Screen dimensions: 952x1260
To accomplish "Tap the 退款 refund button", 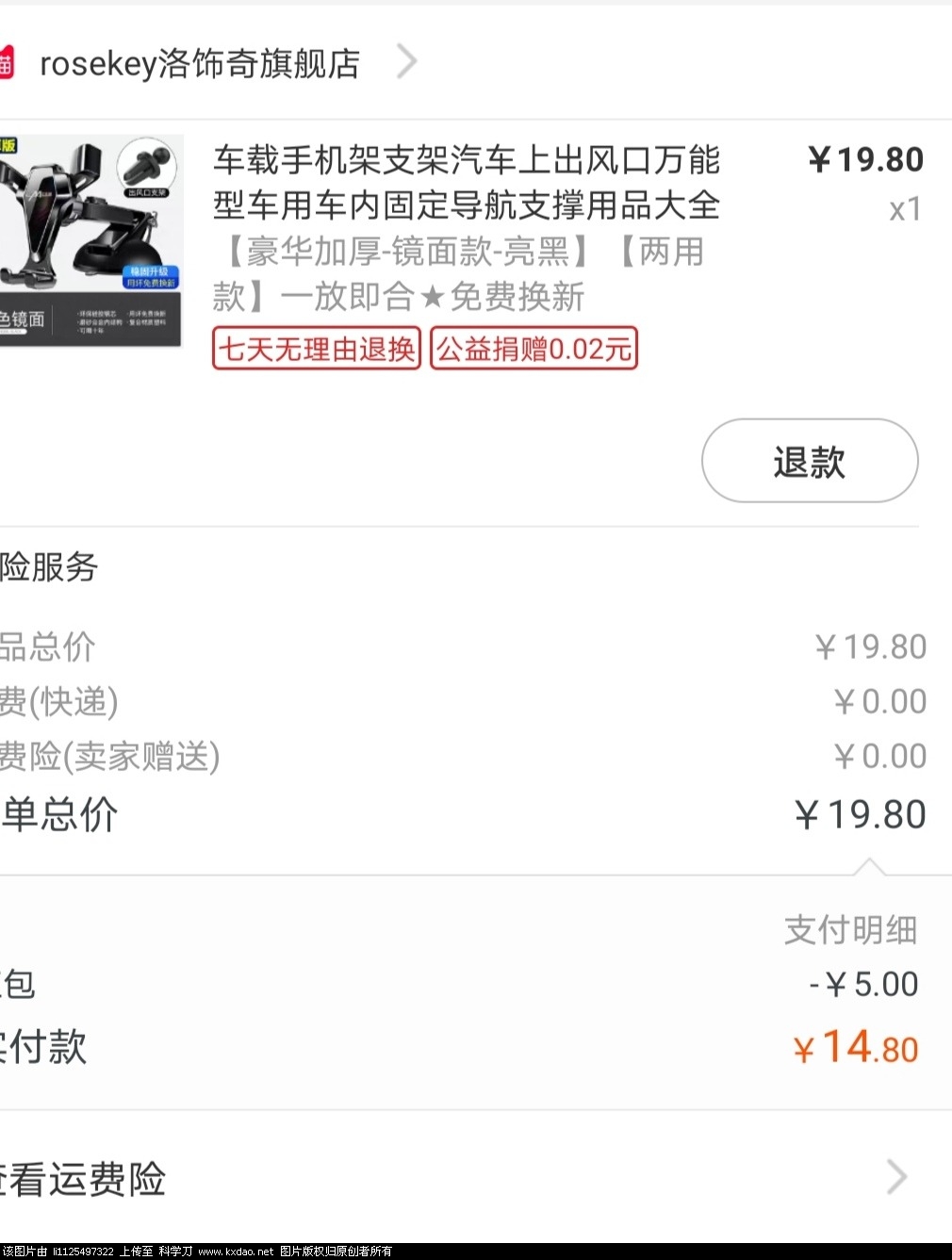I will point(809,461).
